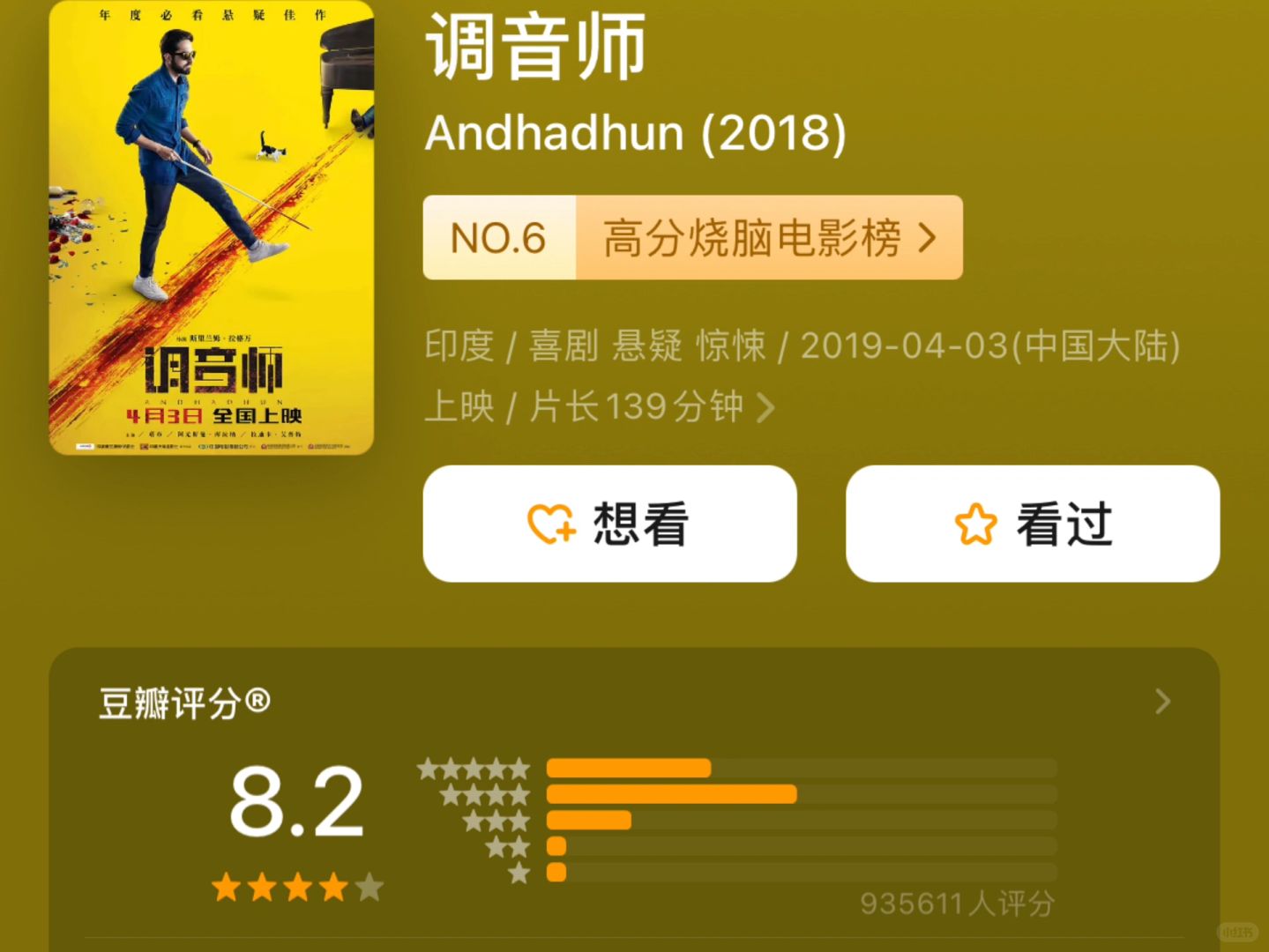Mark the movie as 想看
The height and width of the screenshot is (952, 1269).
[x=609, y=524]
